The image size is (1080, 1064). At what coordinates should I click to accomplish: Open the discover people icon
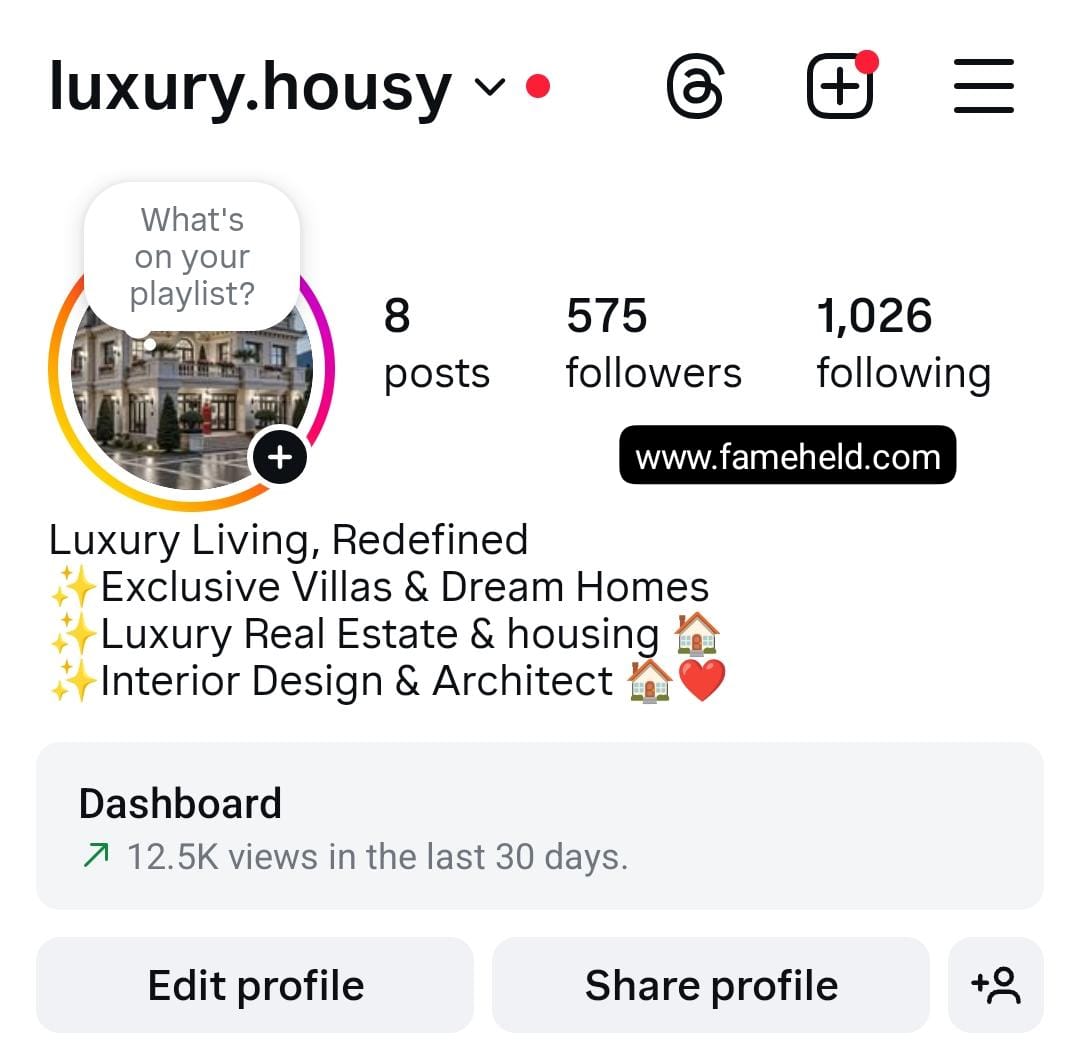(x=996, y=986)
